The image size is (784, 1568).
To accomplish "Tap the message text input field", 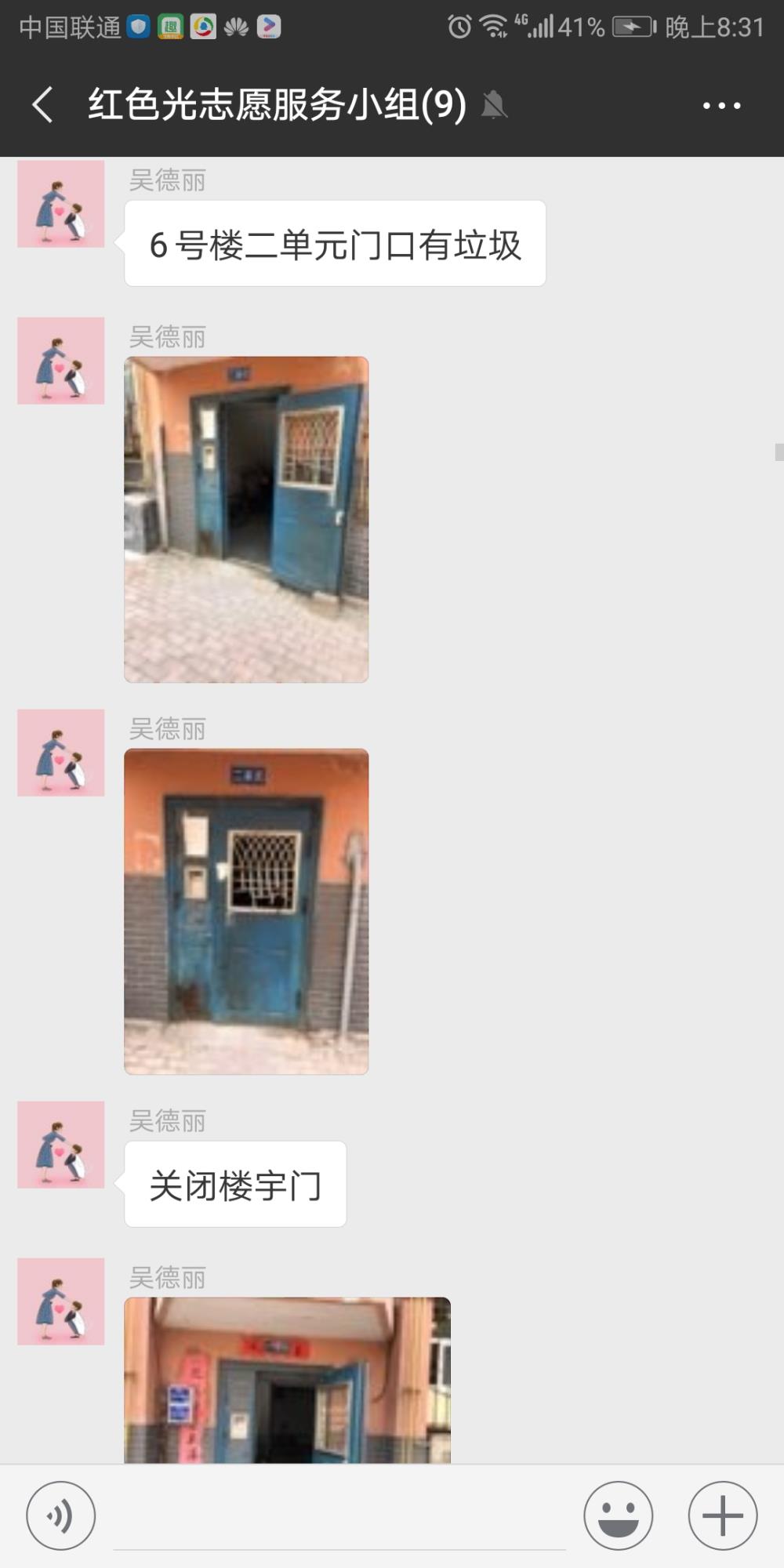I will pos(339,1517).
